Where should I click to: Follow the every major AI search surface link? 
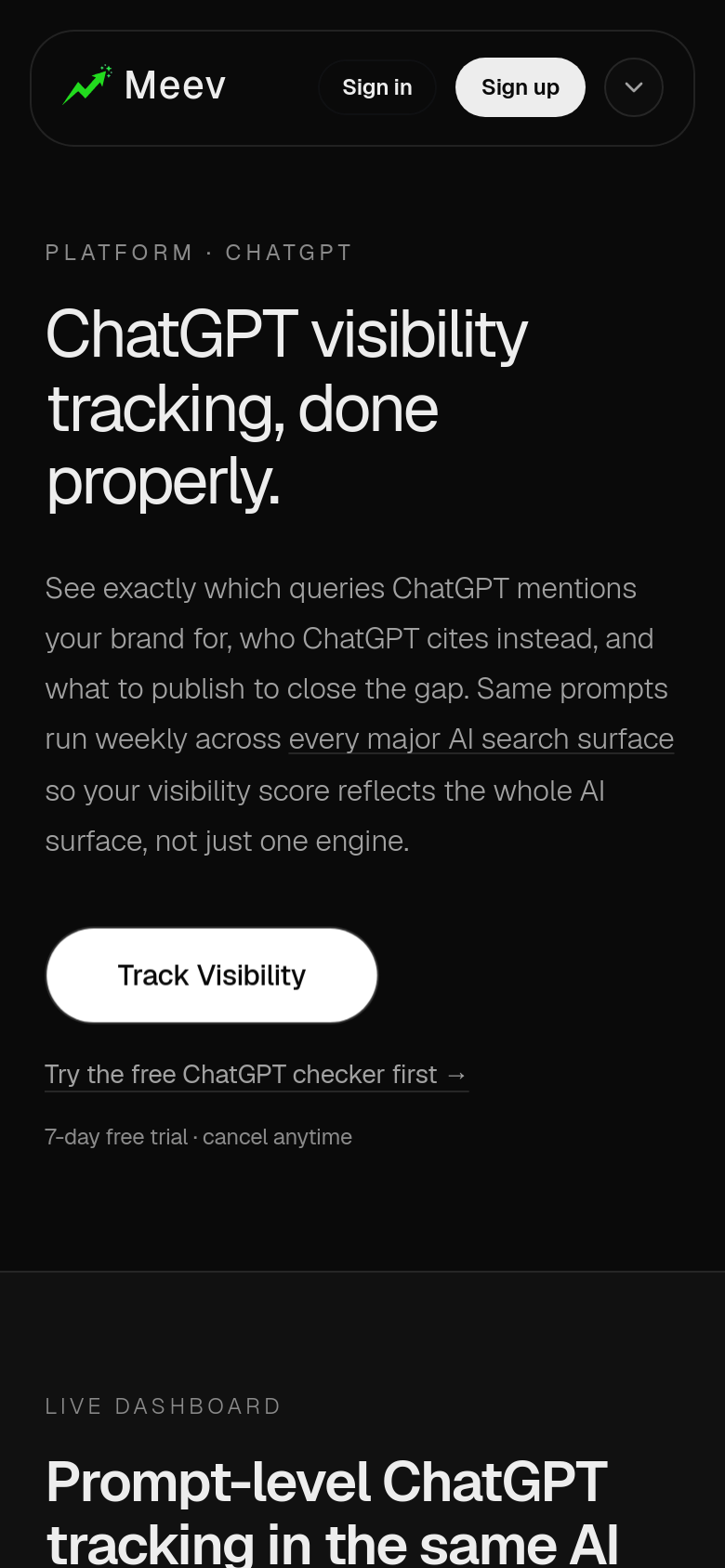click(x=481, y=739)
